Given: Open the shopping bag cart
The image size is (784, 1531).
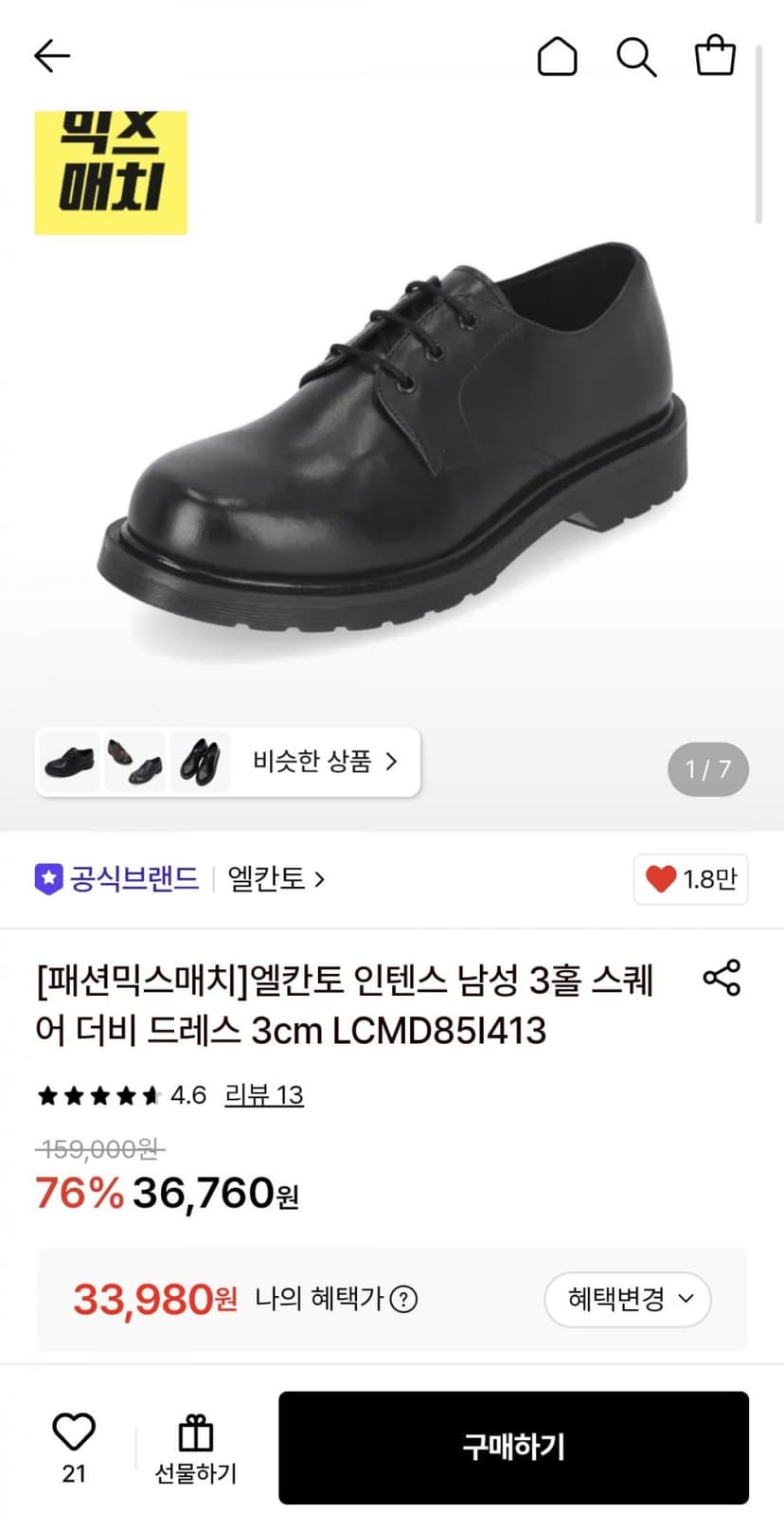Looking at the screenshot, I should (x=715, y=56).
